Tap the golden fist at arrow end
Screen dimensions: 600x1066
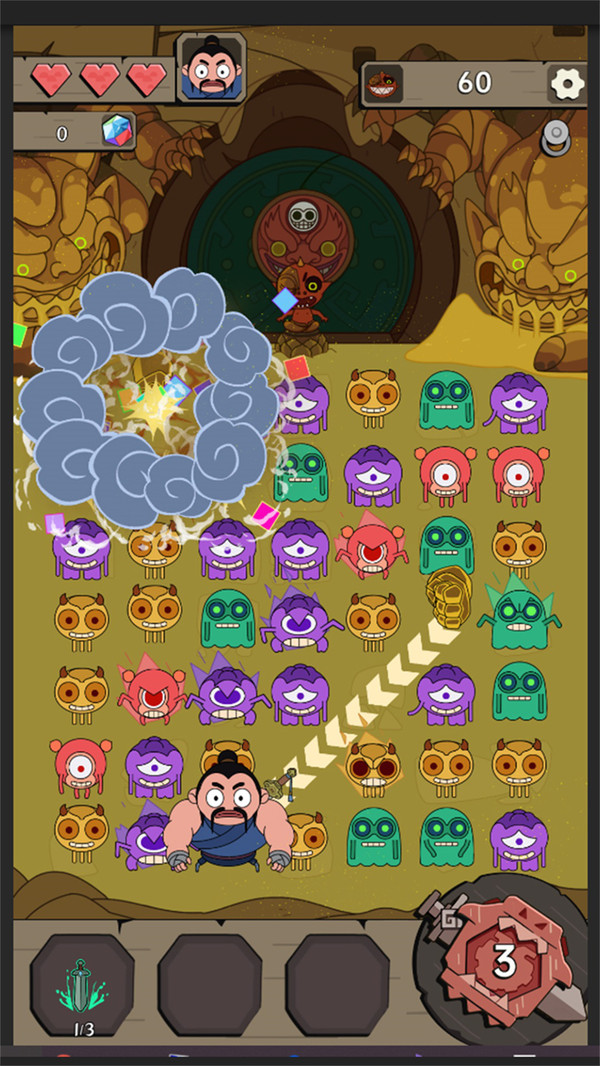pyautogui.click(x=449, y=597)
